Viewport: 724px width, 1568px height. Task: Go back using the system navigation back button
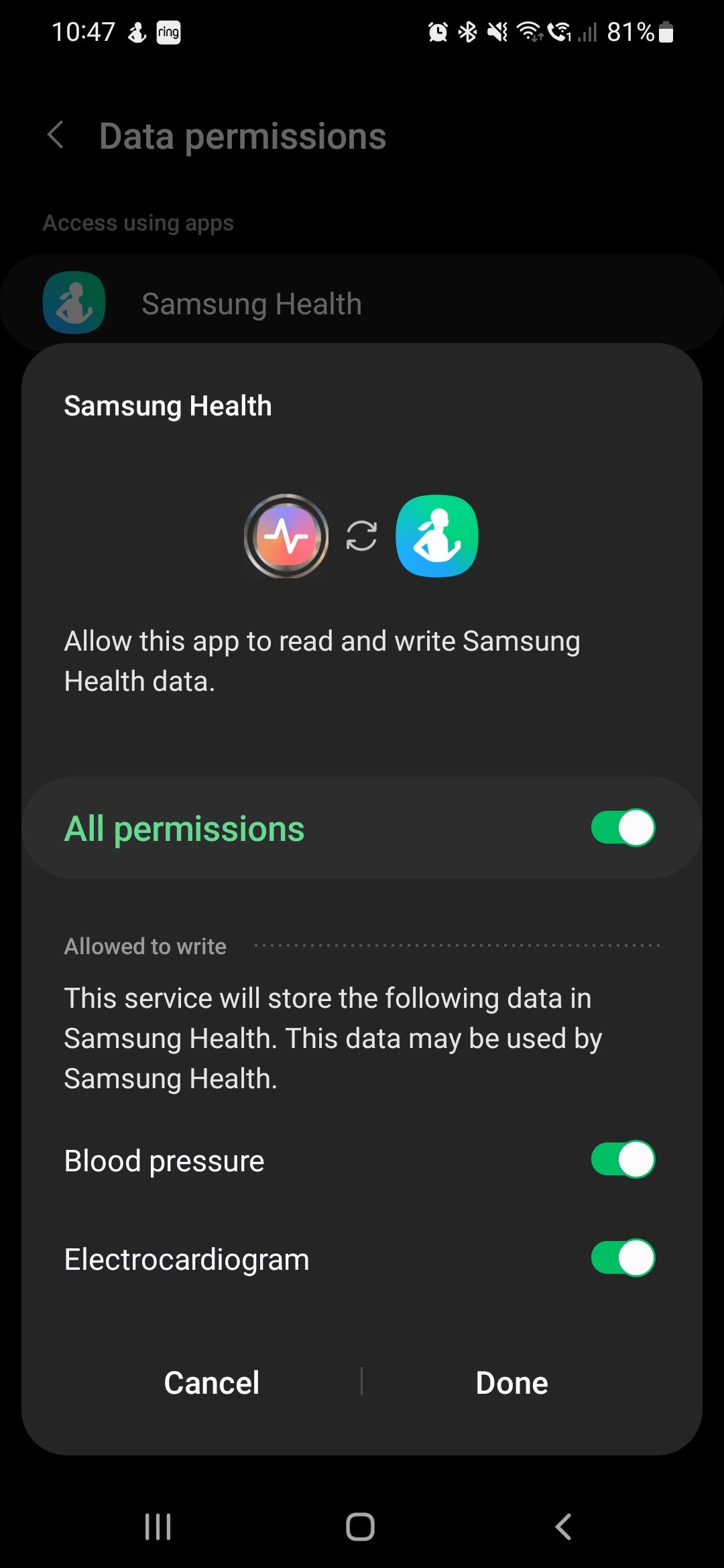[x=563, y=1527]
